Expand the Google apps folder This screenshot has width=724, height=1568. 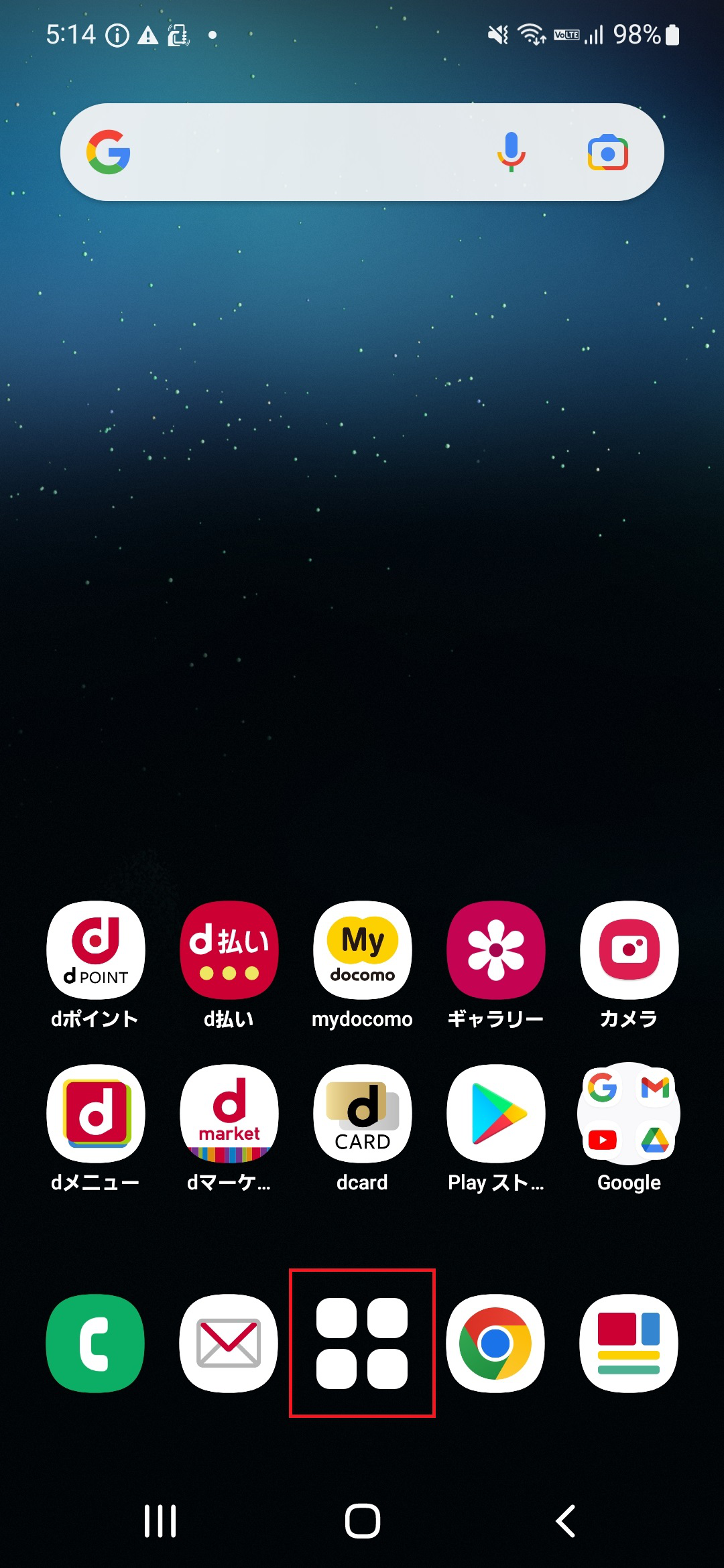(x=629, y=1114)
